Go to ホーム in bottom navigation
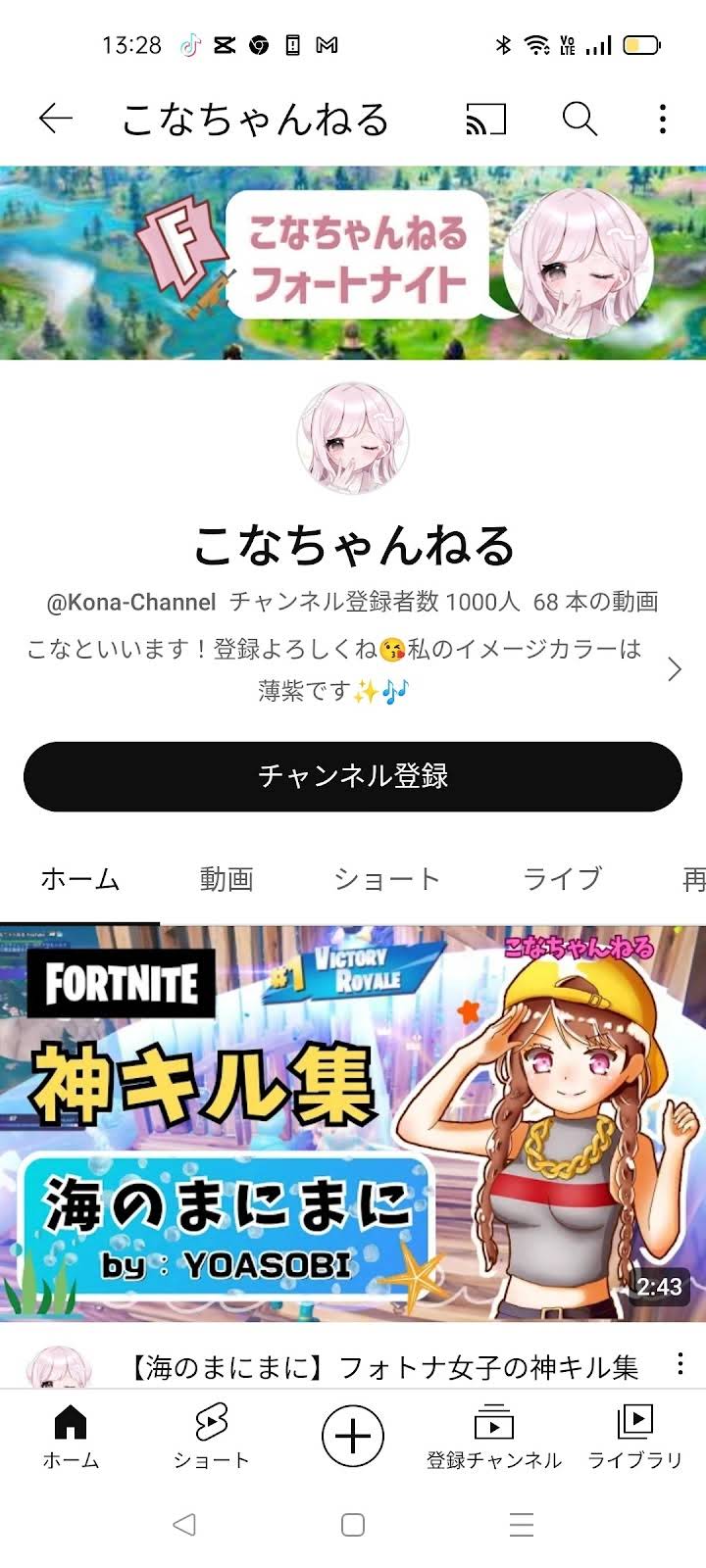706x1568 pixels. click(x=71, y=1436)
